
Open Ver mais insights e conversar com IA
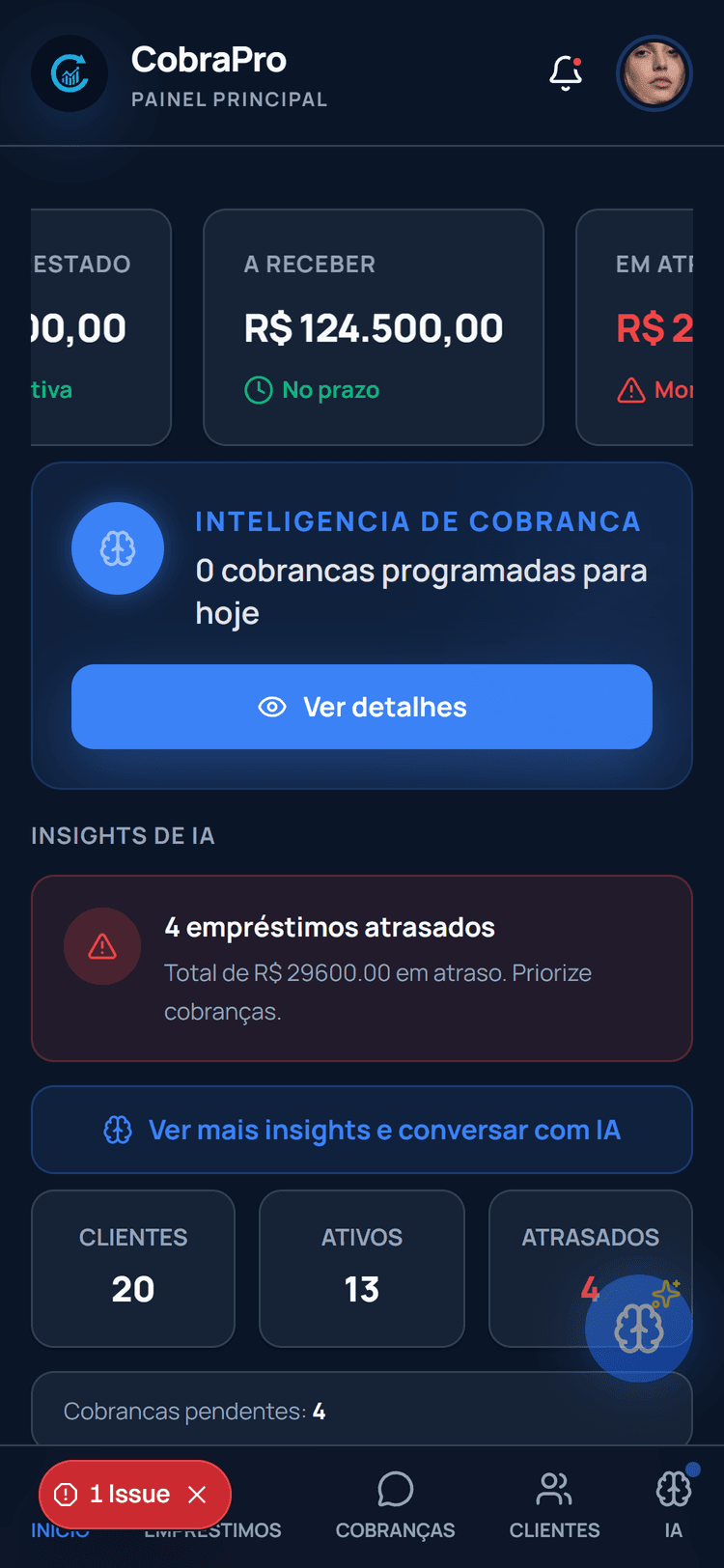click(361, 1130)
